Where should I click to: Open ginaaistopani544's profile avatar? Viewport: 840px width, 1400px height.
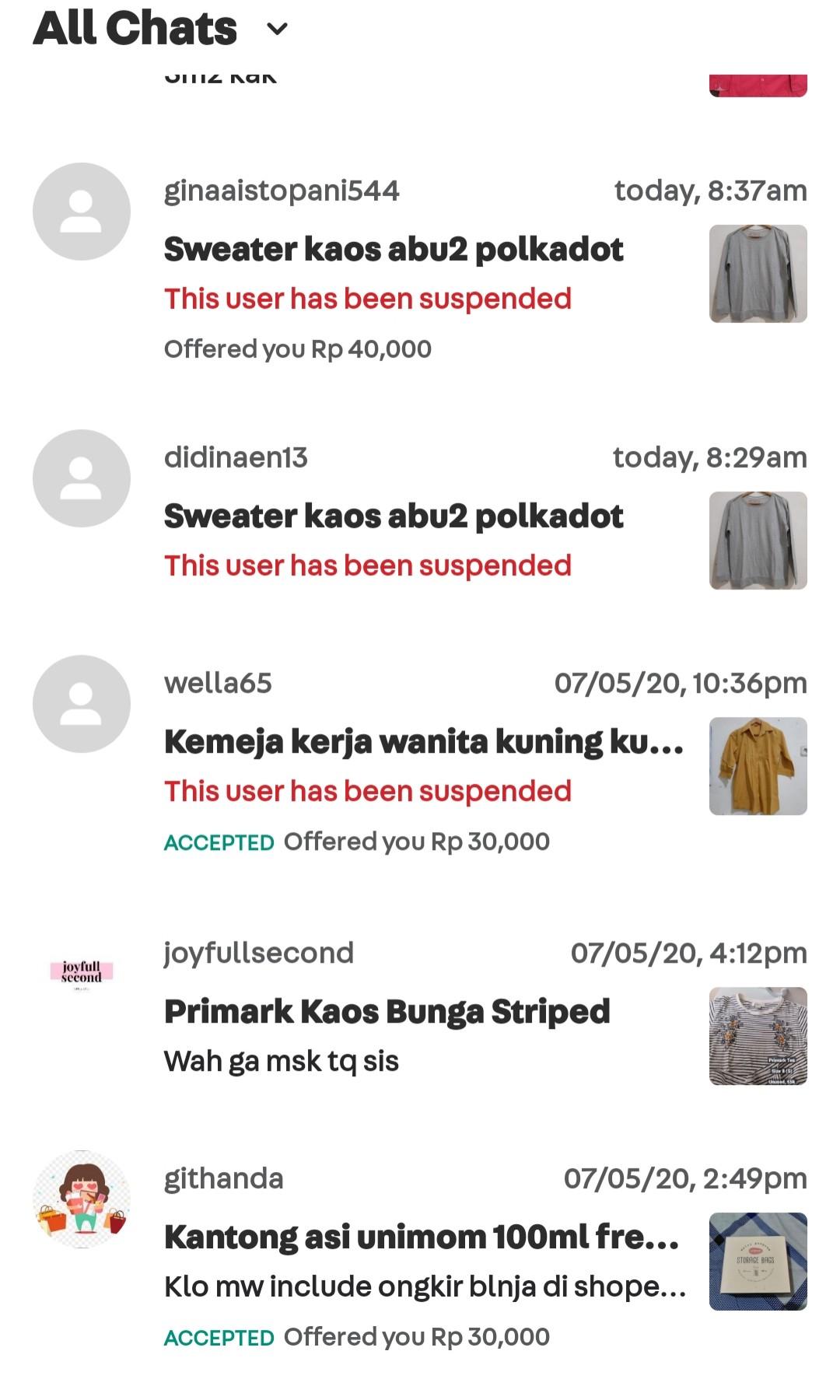pos(81,212)
